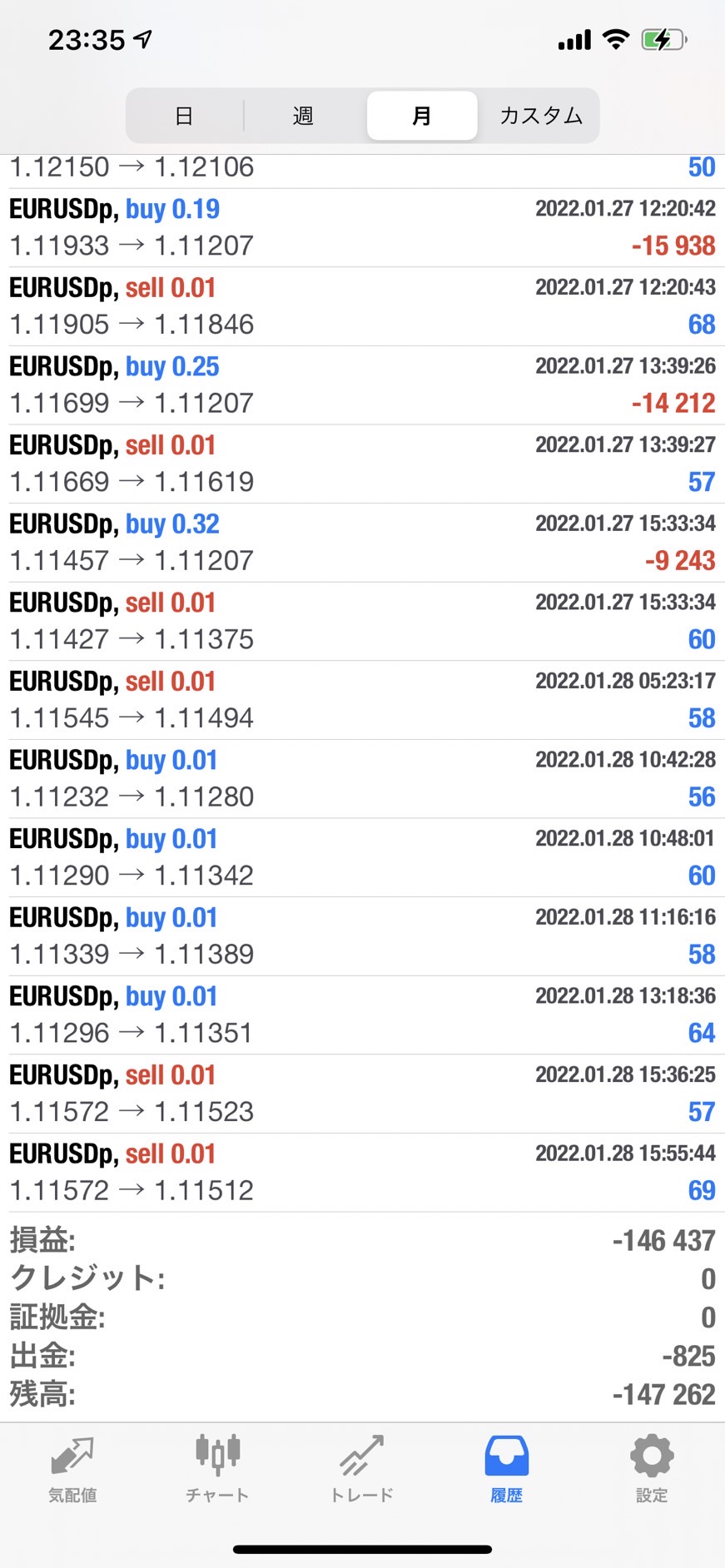Screen dimensions: 725x1568
Task: Open the カスタム custom period option
Action: [540, 116]
